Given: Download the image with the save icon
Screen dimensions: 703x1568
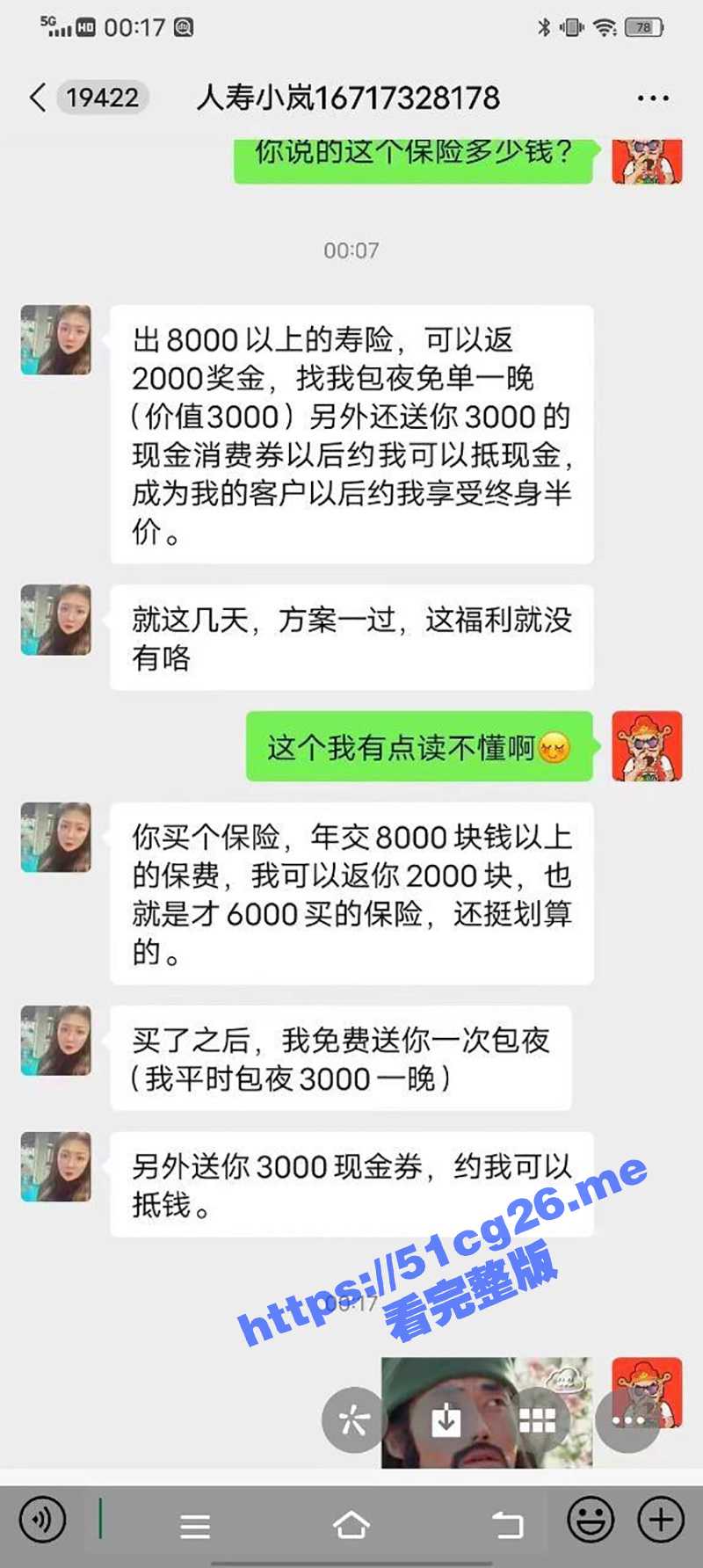Looking at the screenshot, I should click(x=446, y=1419).
